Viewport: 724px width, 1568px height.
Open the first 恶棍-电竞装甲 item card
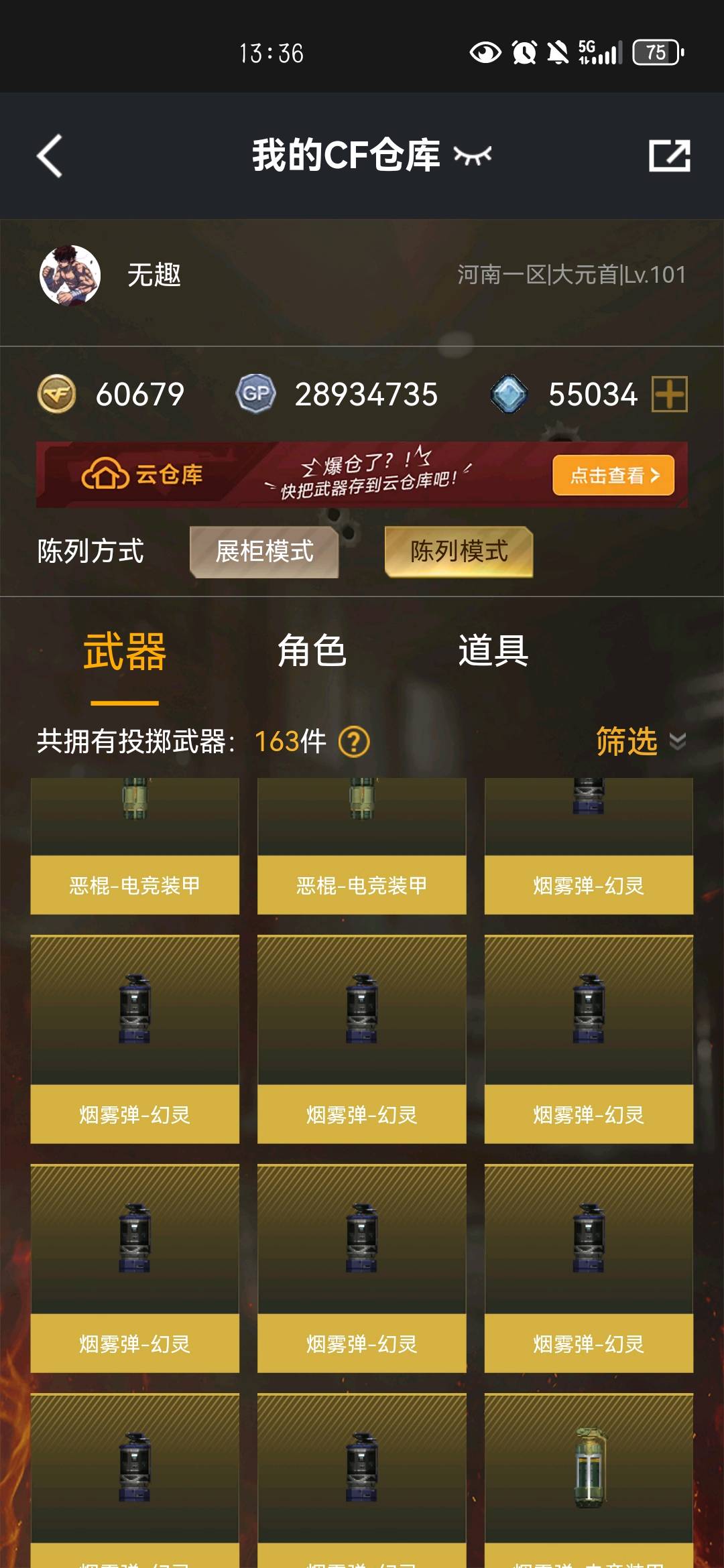tap(135, 846)
